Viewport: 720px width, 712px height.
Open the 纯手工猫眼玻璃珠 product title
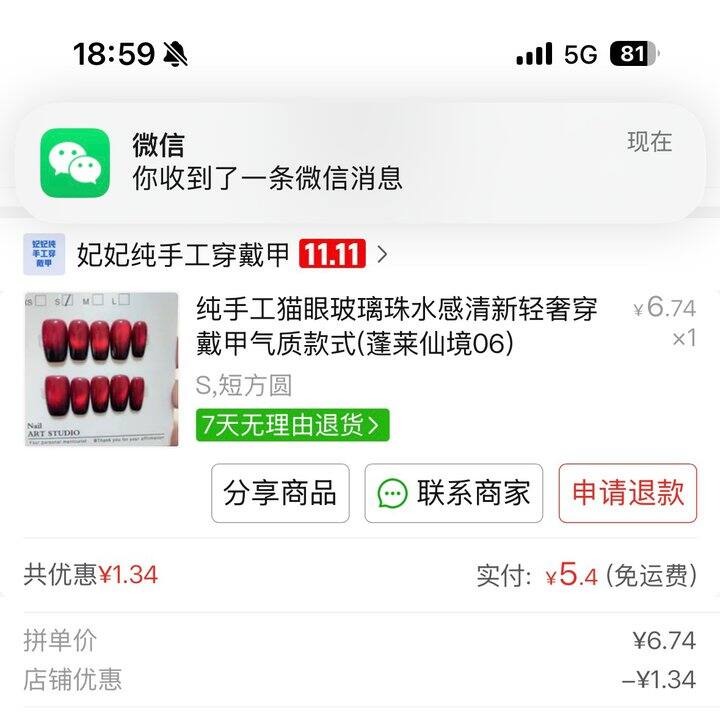pos(397,327)
